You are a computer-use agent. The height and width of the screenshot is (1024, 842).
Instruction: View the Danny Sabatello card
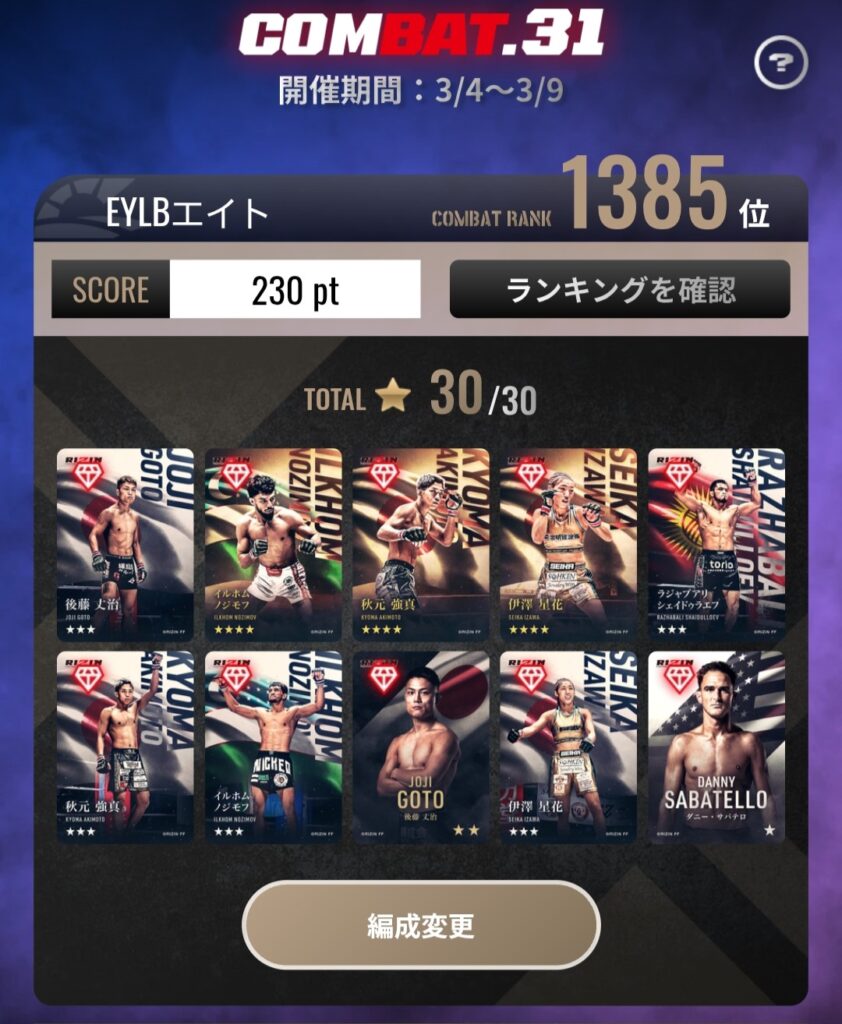716,747
